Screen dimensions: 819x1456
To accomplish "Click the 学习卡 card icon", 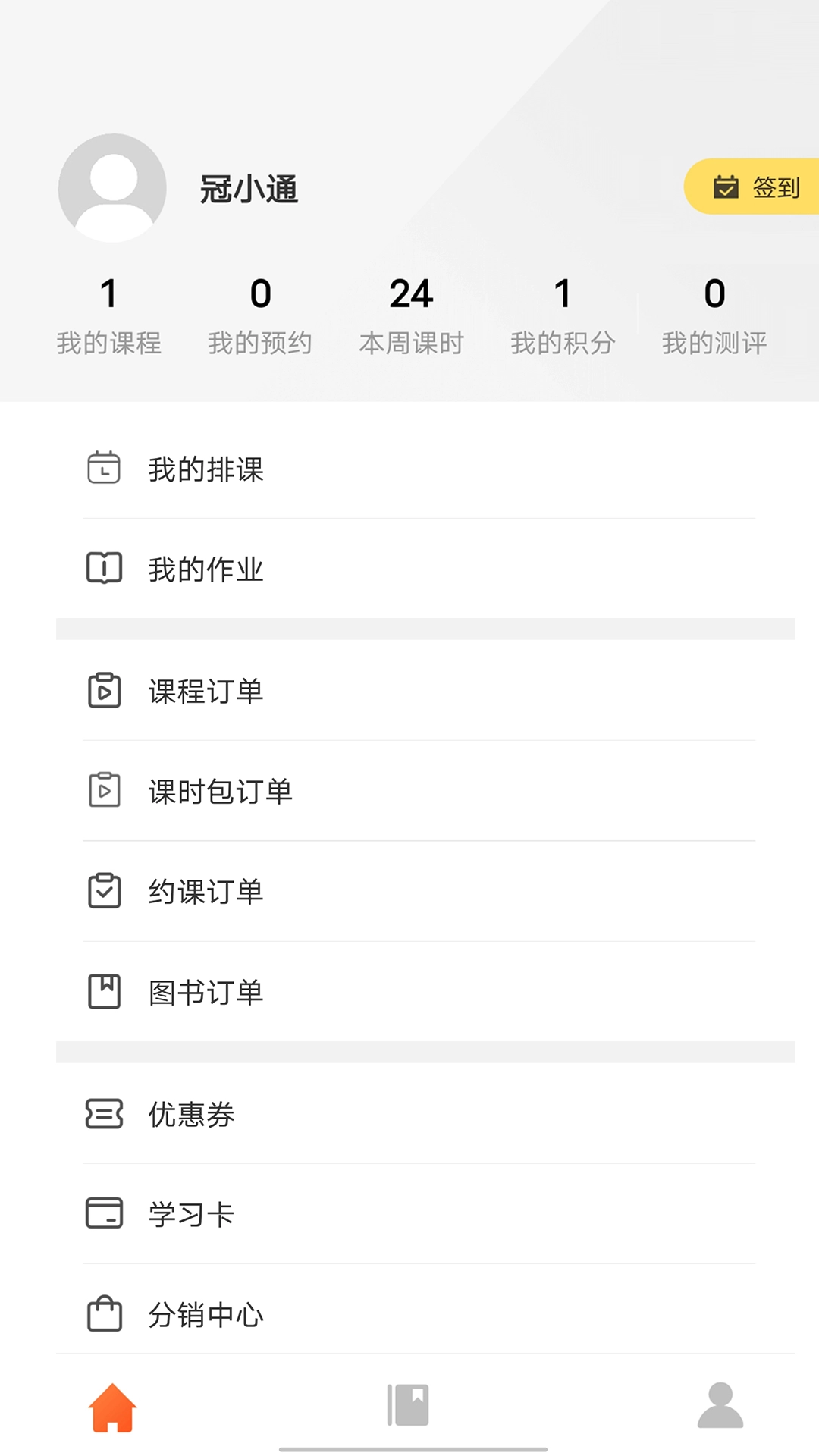I will point(105,1214).
